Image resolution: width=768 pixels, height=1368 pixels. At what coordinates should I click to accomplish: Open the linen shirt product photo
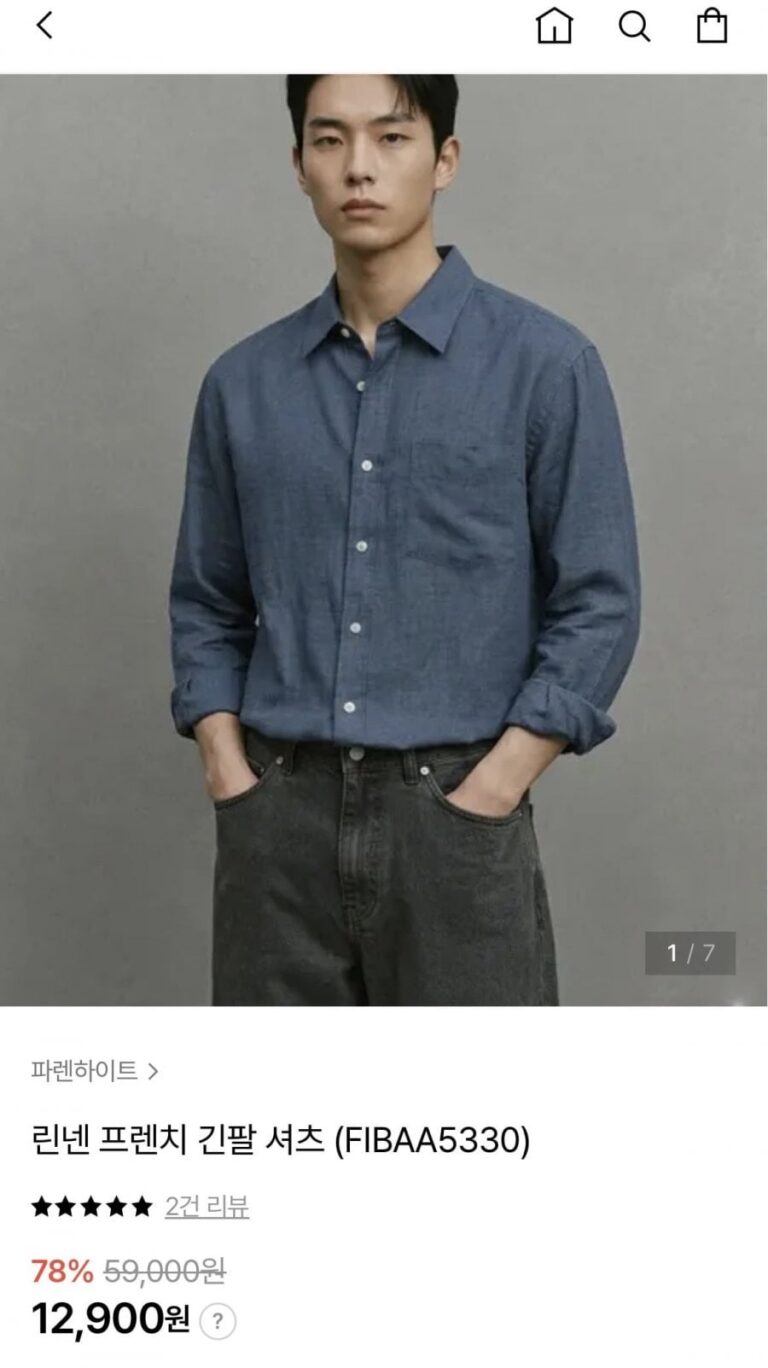384,540
